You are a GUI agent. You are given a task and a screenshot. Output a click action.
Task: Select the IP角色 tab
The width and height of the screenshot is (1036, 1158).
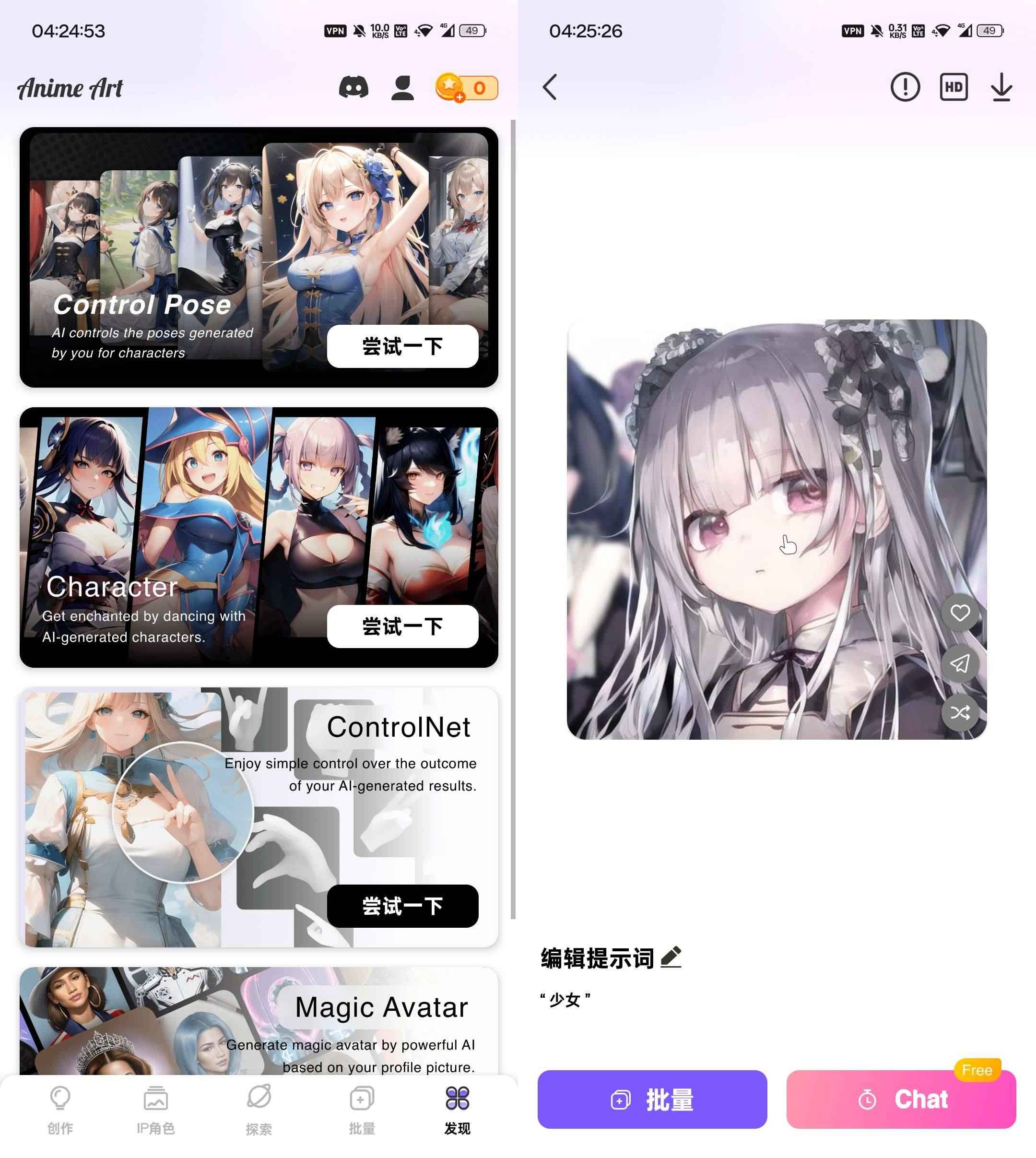click(x=155, y=1107)
